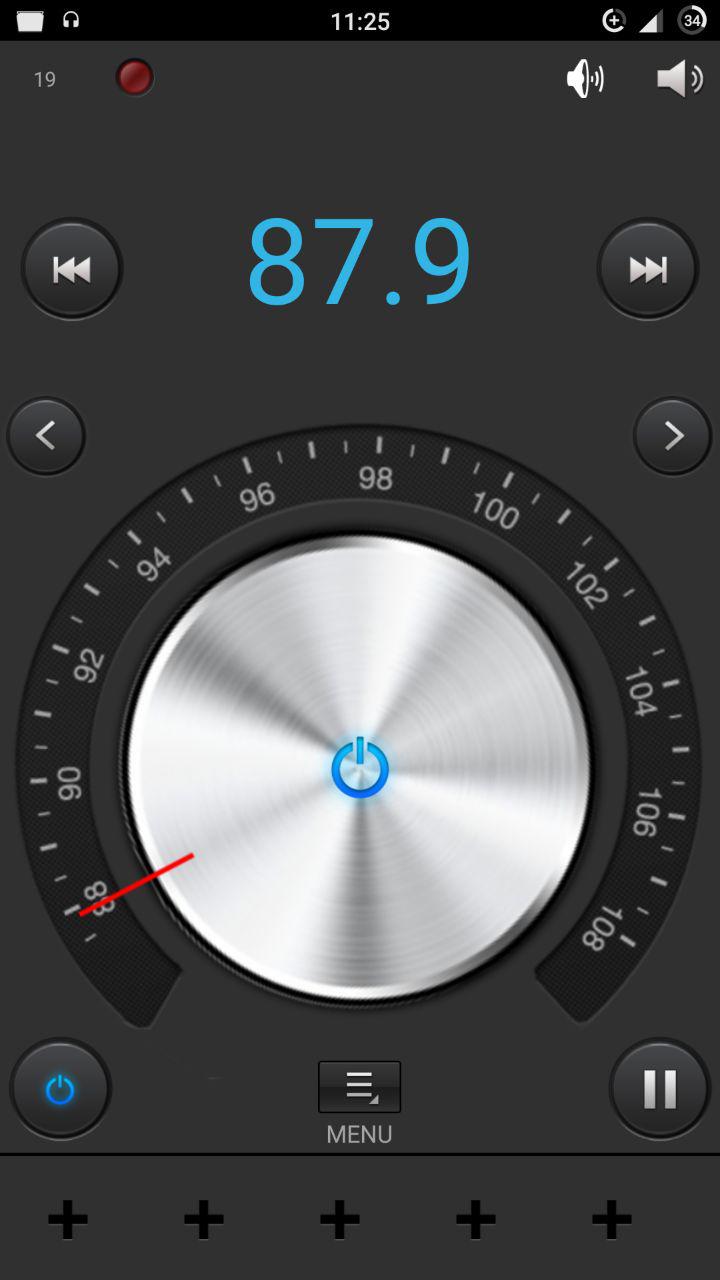Tap the volume speaker icon

point(680,79)
